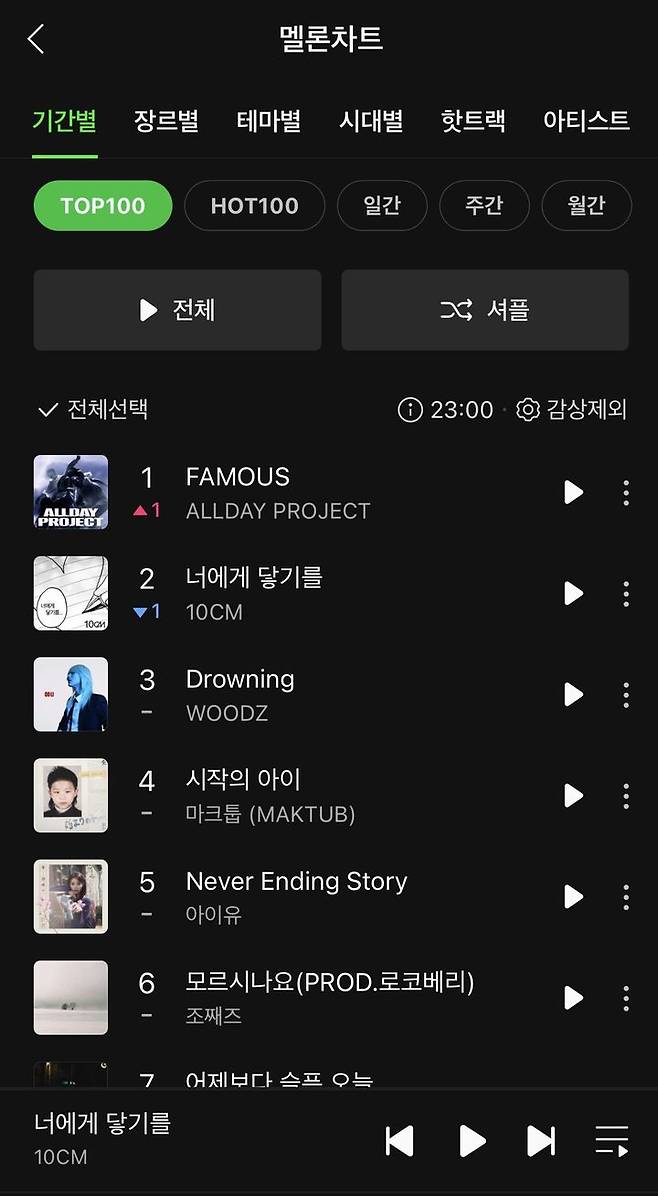
Task: Switch to the 시대별 tab
Action: coord(371,122)
